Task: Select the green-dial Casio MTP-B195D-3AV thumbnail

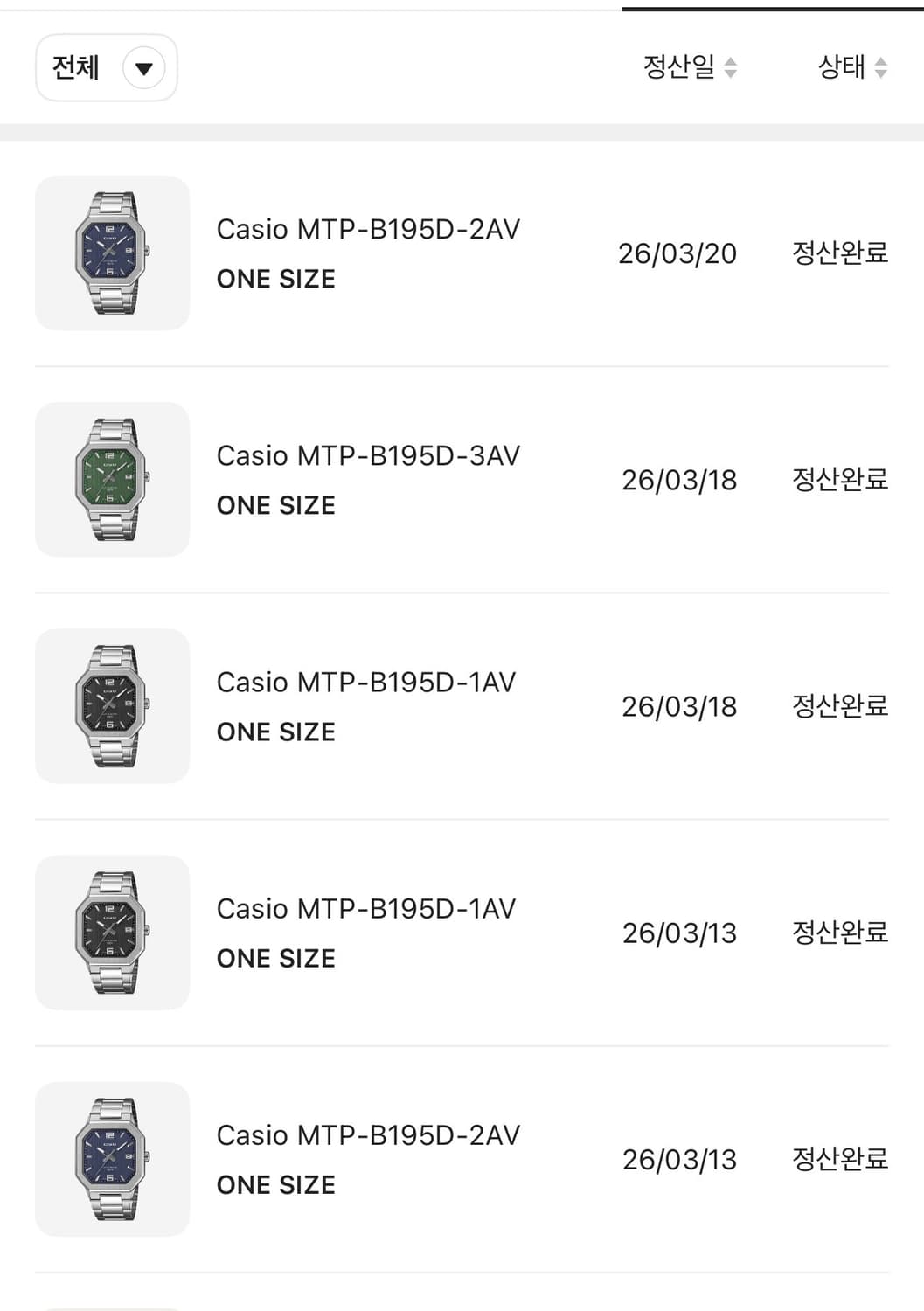Action: coord(111,479)
